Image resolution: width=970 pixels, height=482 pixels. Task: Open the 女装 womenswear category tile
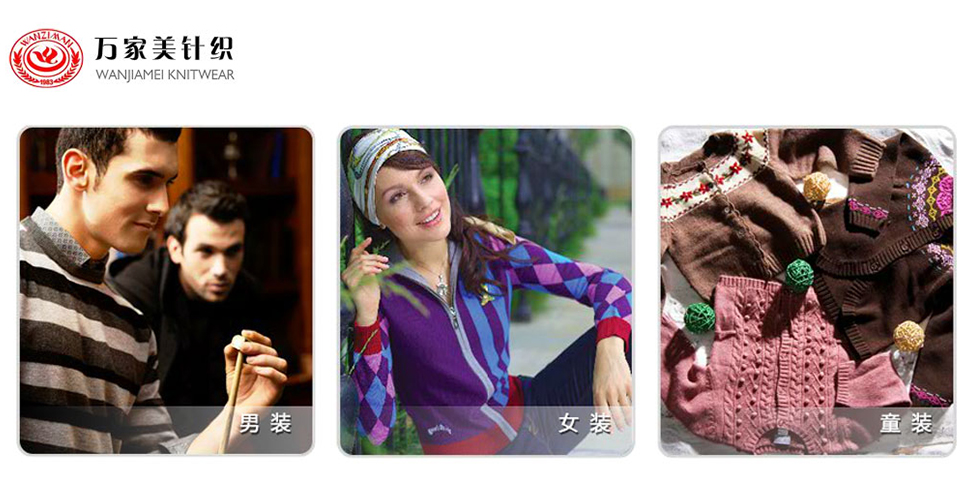(486, 290)
